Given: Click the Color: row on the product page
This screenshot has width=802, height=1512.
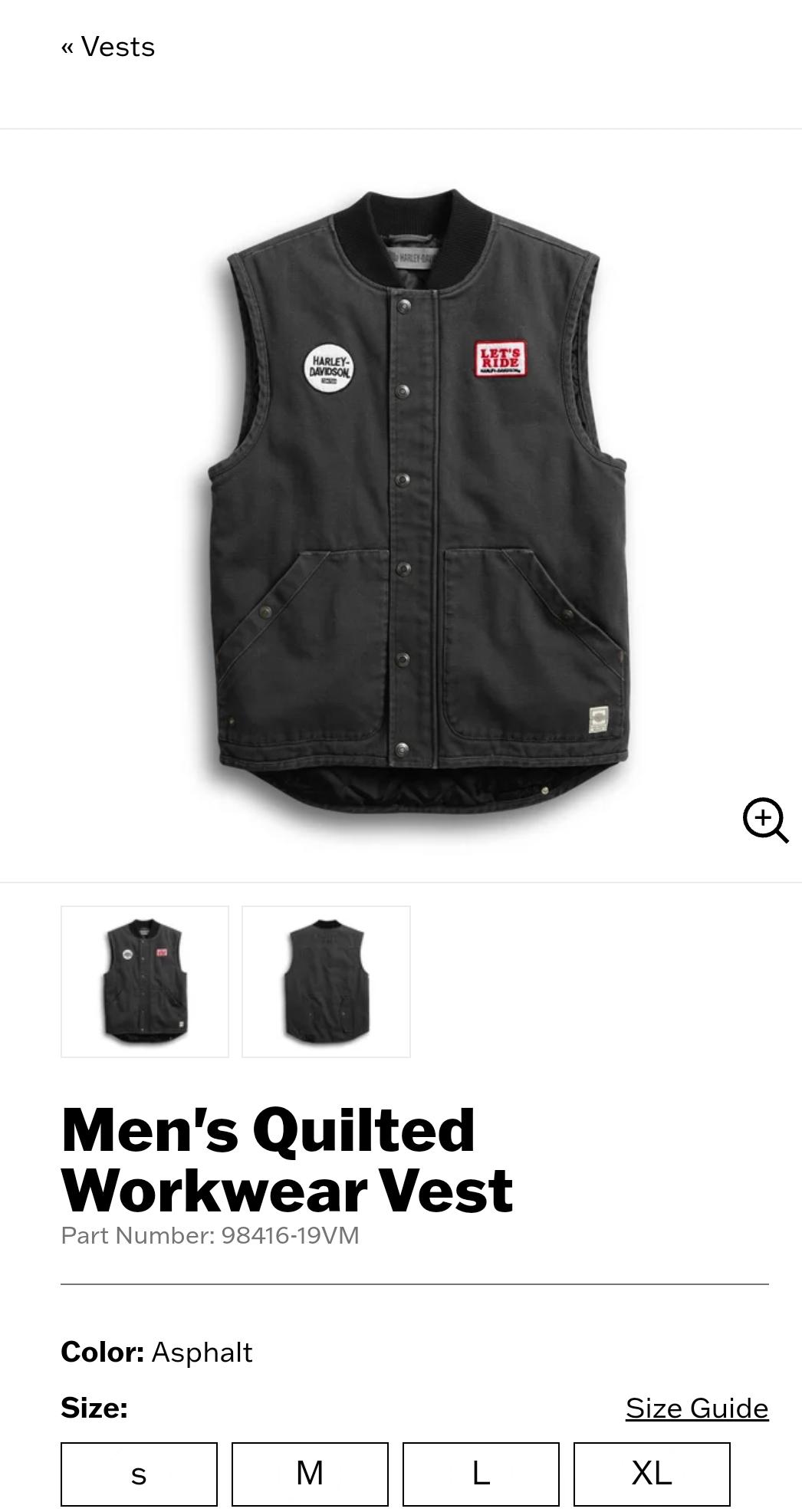Looking at the screenshot, I should coord(104,1353).
